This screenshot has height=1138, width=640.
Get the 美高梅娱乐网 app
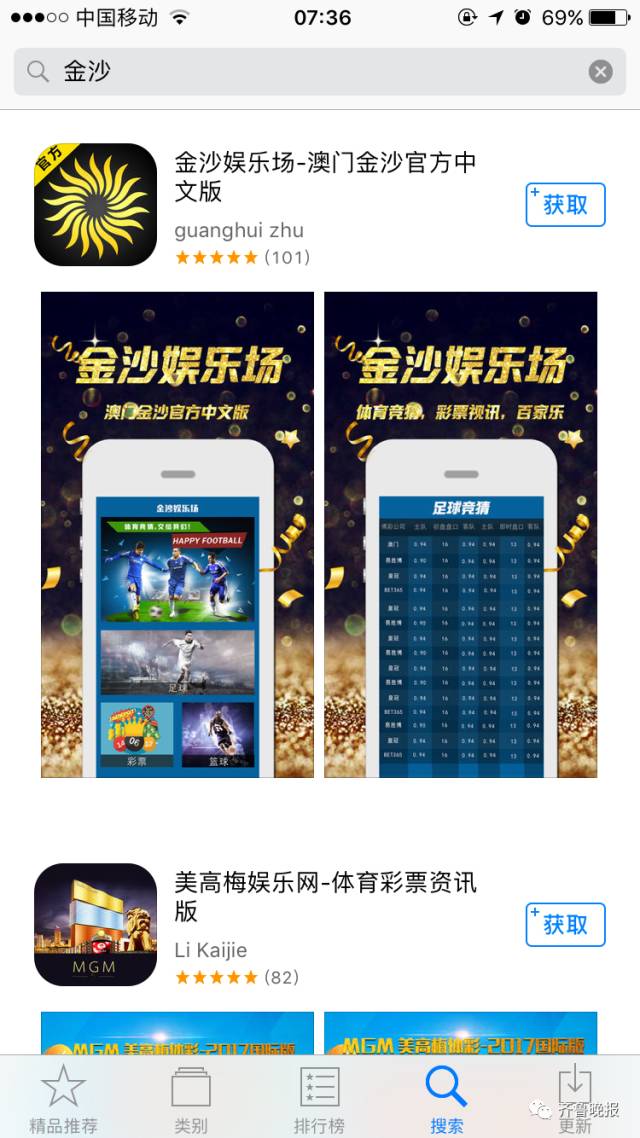pyautogui.click(x=565, y=925)
